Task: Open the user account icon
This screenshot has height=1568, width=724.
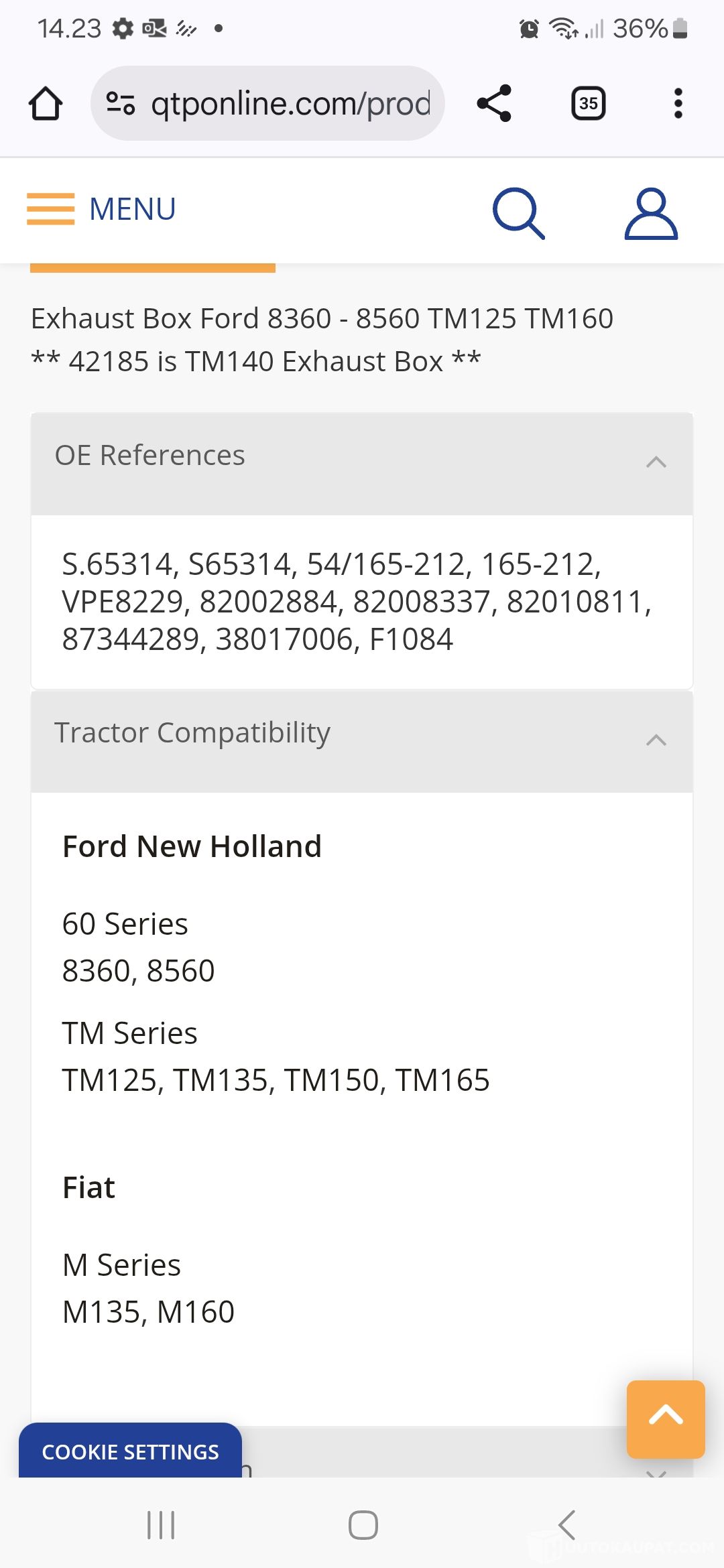Action: point(651,213)
